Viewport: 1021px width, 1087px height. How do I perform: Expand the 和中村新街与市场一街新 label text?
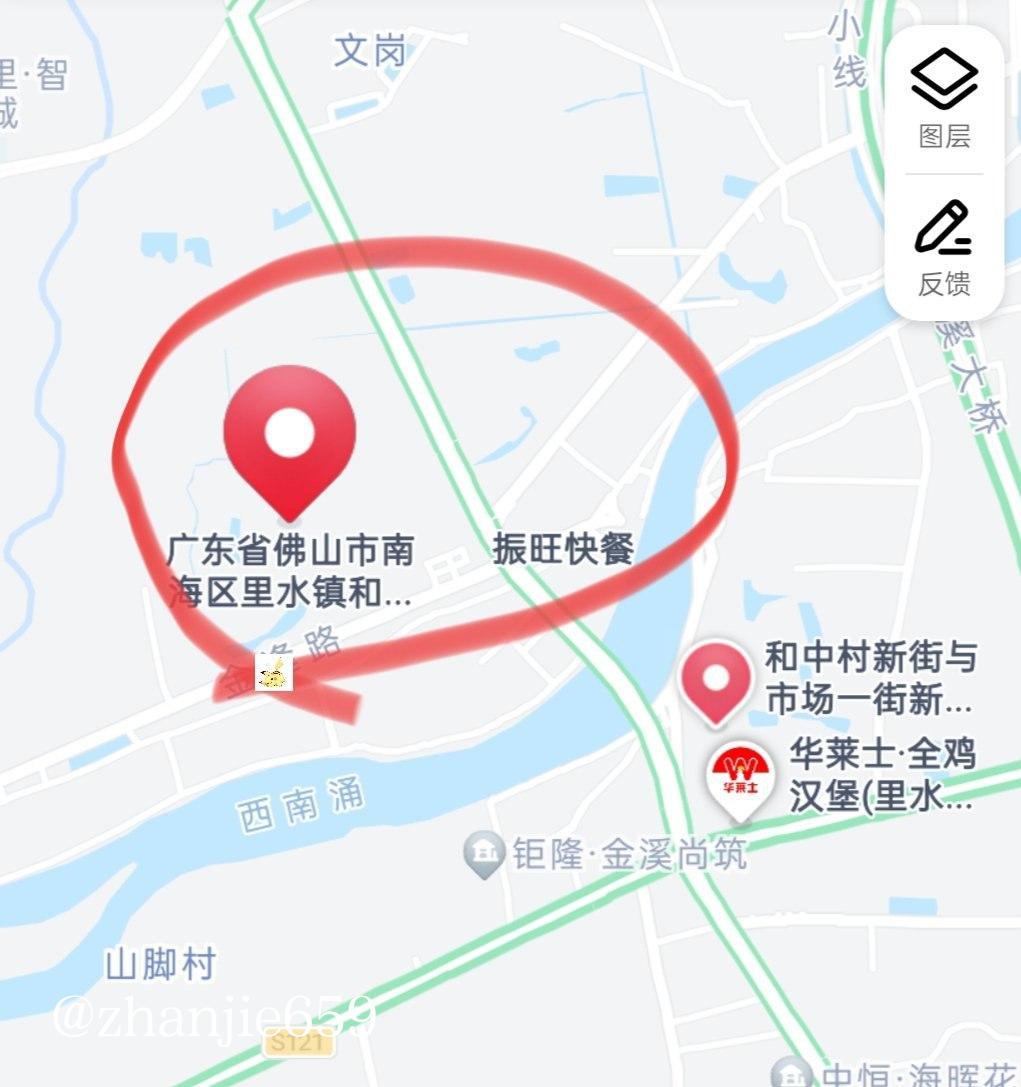(x=875, y=680)
